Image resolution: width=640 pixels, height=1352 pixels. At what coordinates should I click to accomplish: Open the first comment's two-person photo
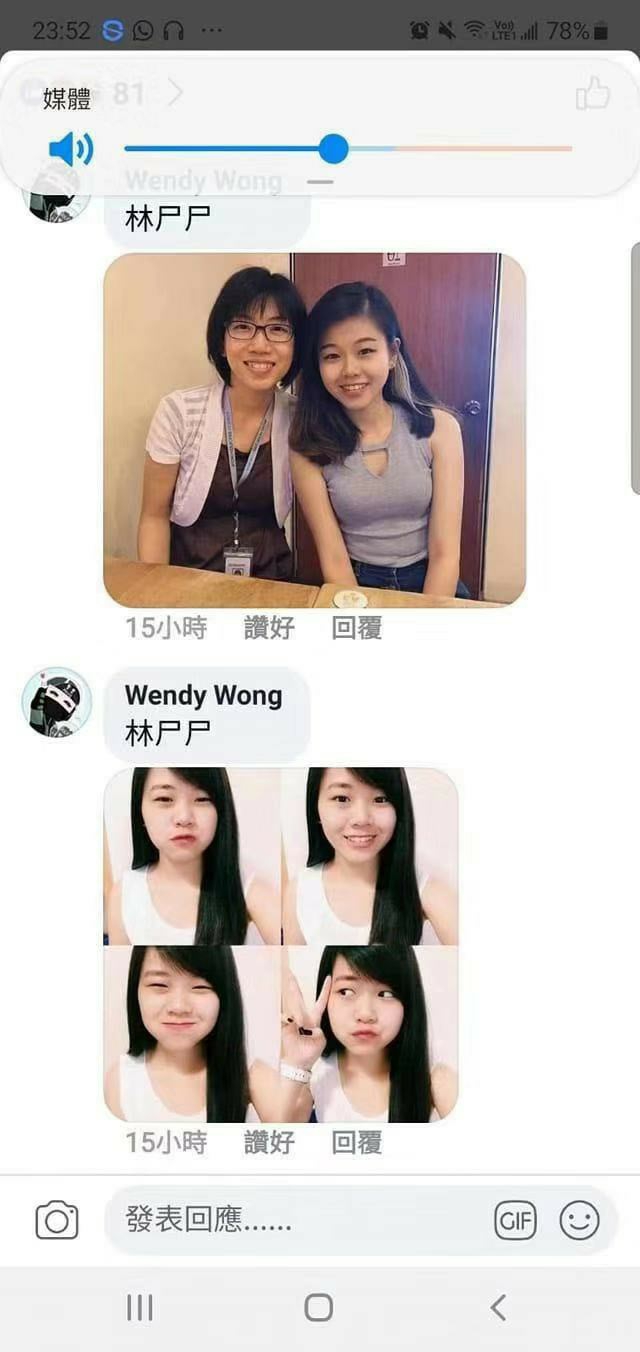[x=314, y=430]
